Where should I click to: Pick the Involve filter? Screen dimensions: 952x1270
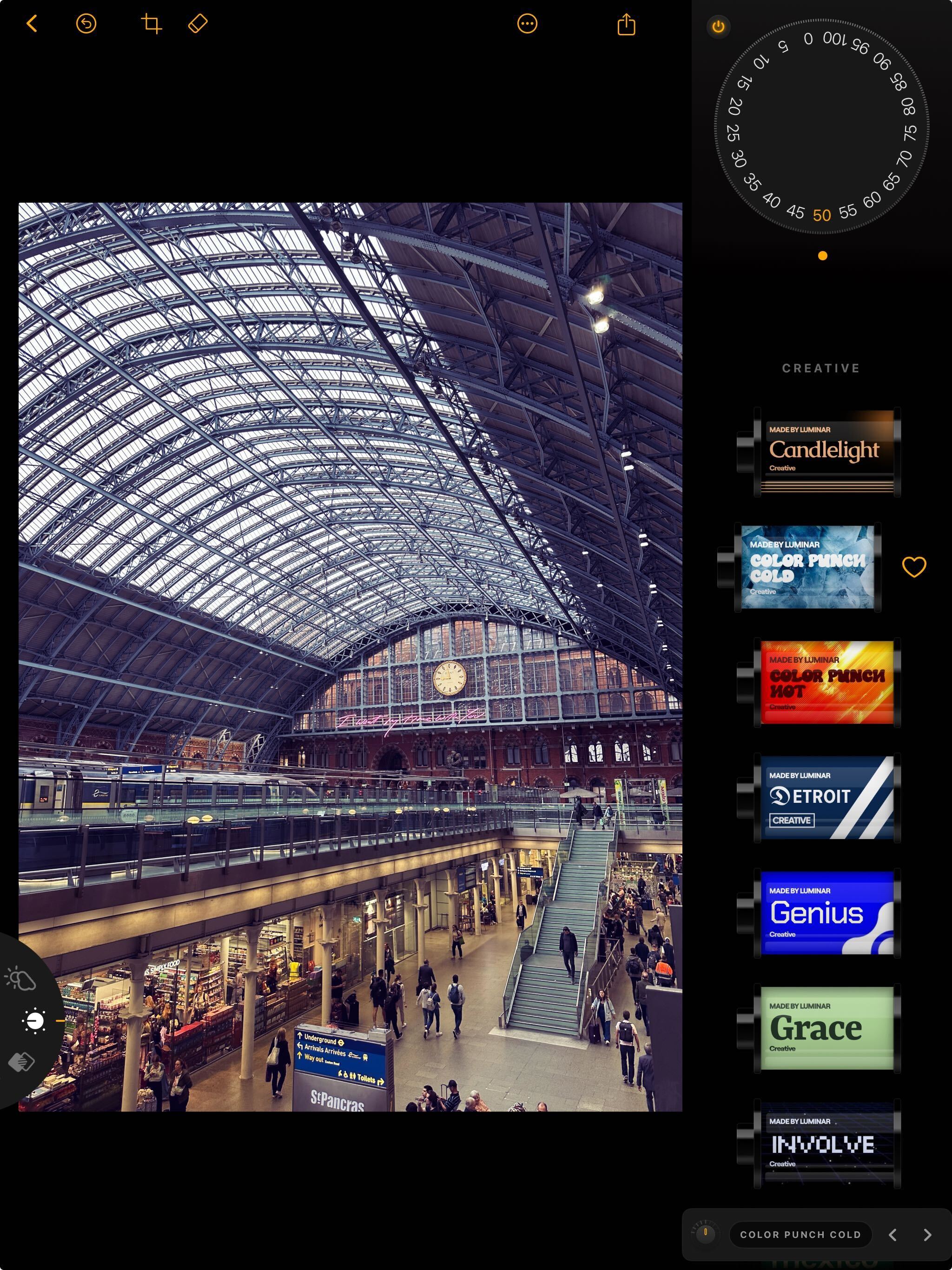(826, 1143)
